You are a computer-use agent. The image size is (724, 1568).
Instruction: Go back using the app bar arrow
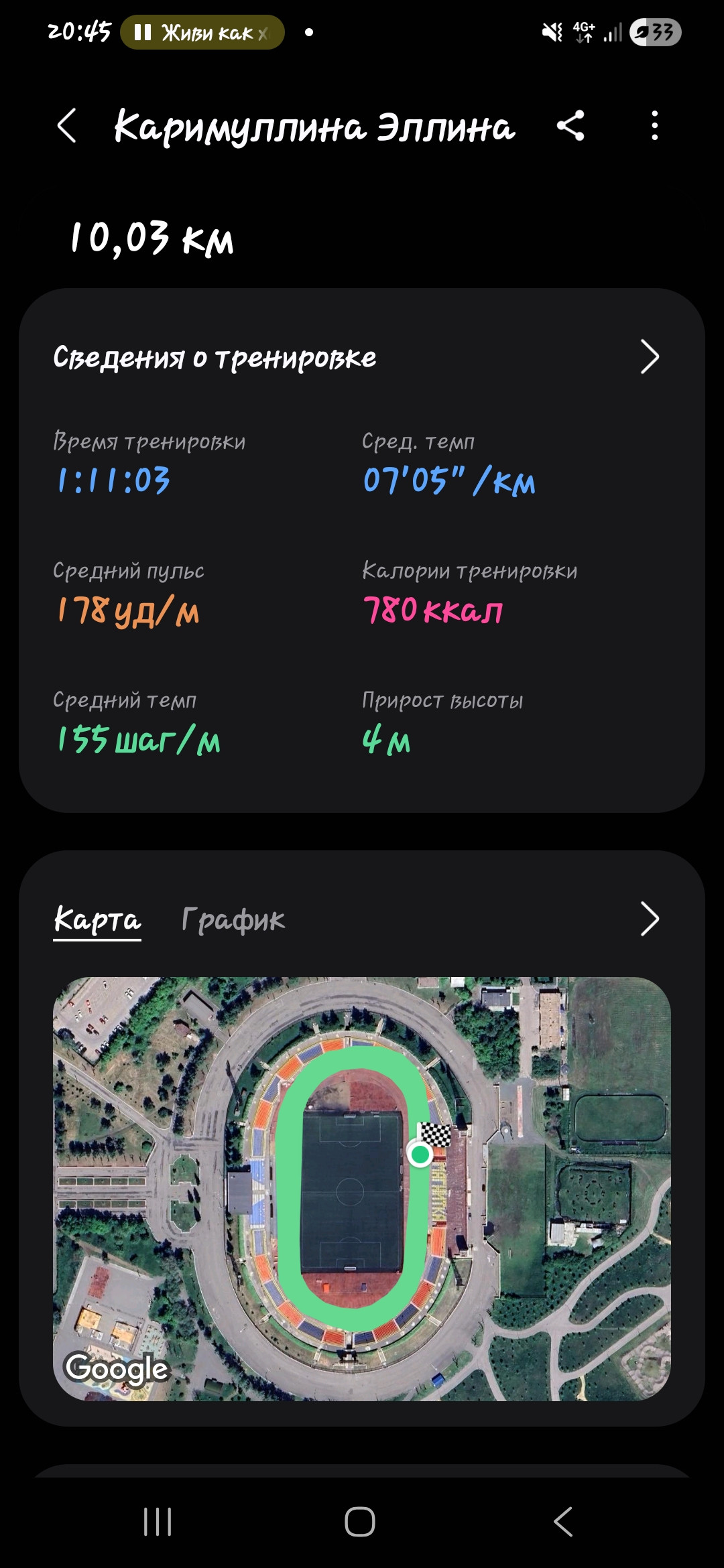point(66,125)
